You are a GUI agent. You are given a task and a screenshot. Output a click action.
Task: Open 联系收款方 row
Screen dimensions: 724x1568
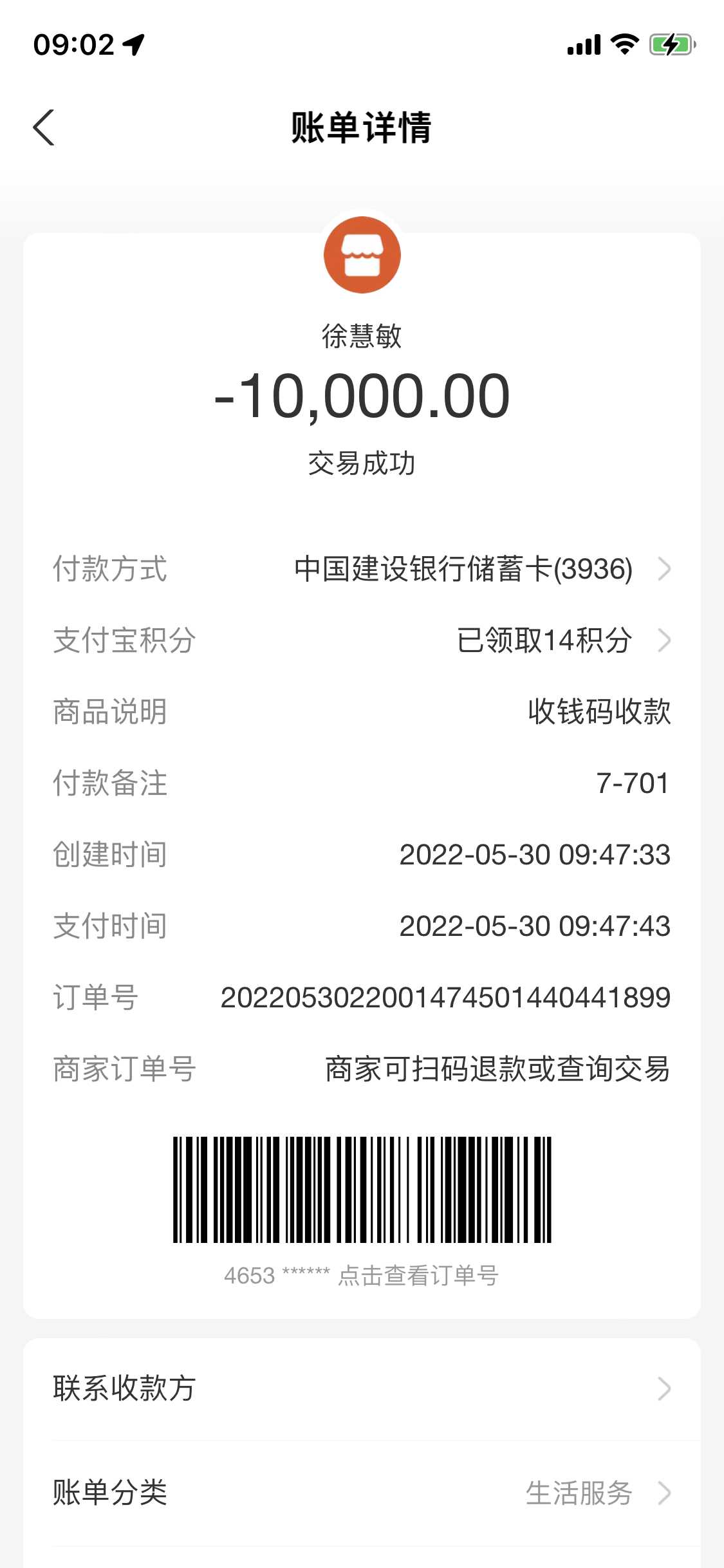pos(362,1388)
